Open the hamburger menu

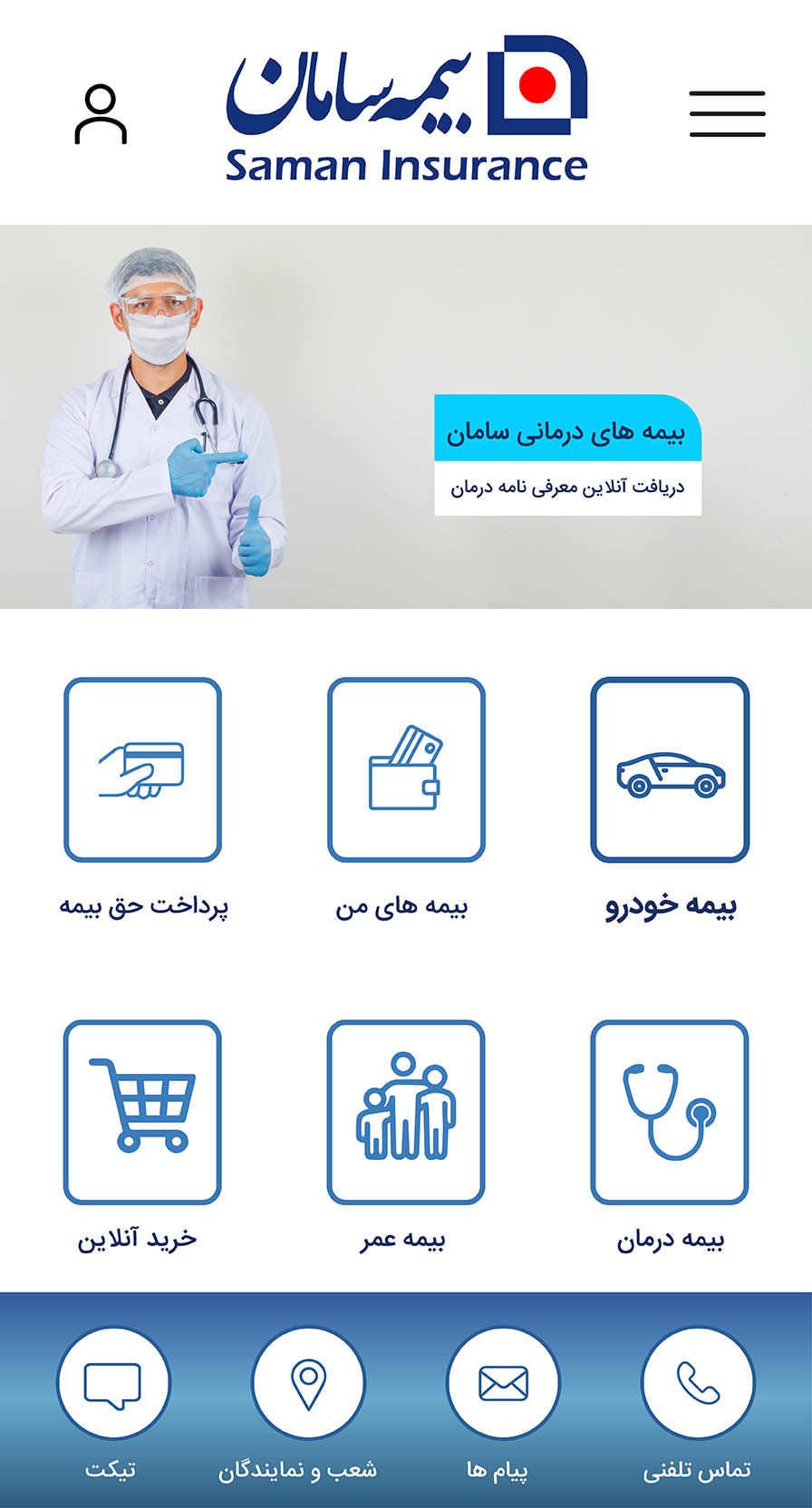727,114
